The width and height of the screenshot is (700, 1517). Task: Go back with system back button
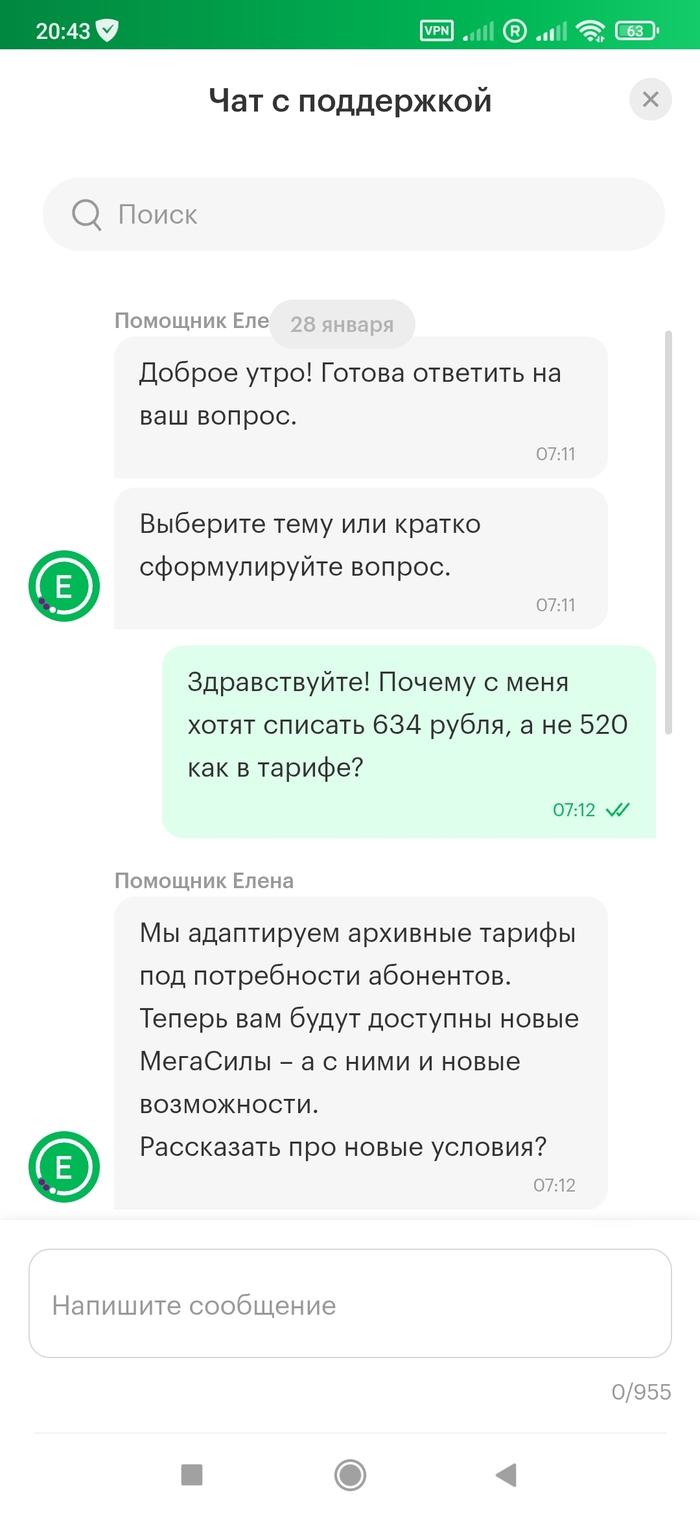[x=506, y=1474]
